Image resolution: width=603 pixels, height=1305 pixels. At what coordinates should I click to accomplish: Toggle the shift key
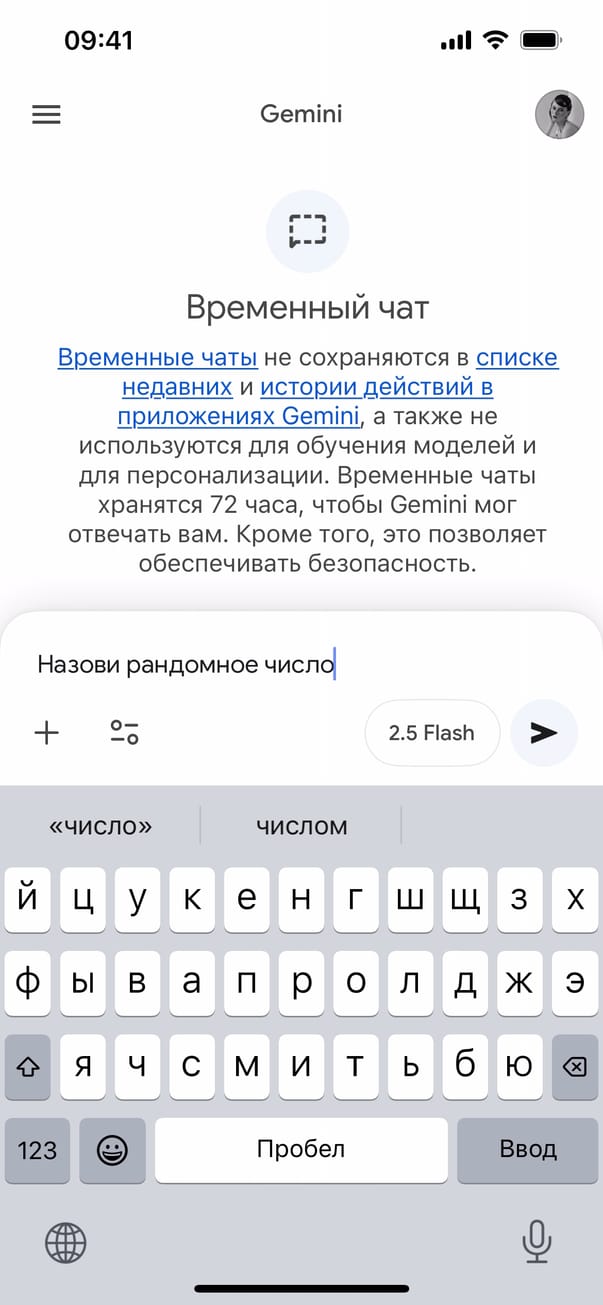(x=28, y=1067)
